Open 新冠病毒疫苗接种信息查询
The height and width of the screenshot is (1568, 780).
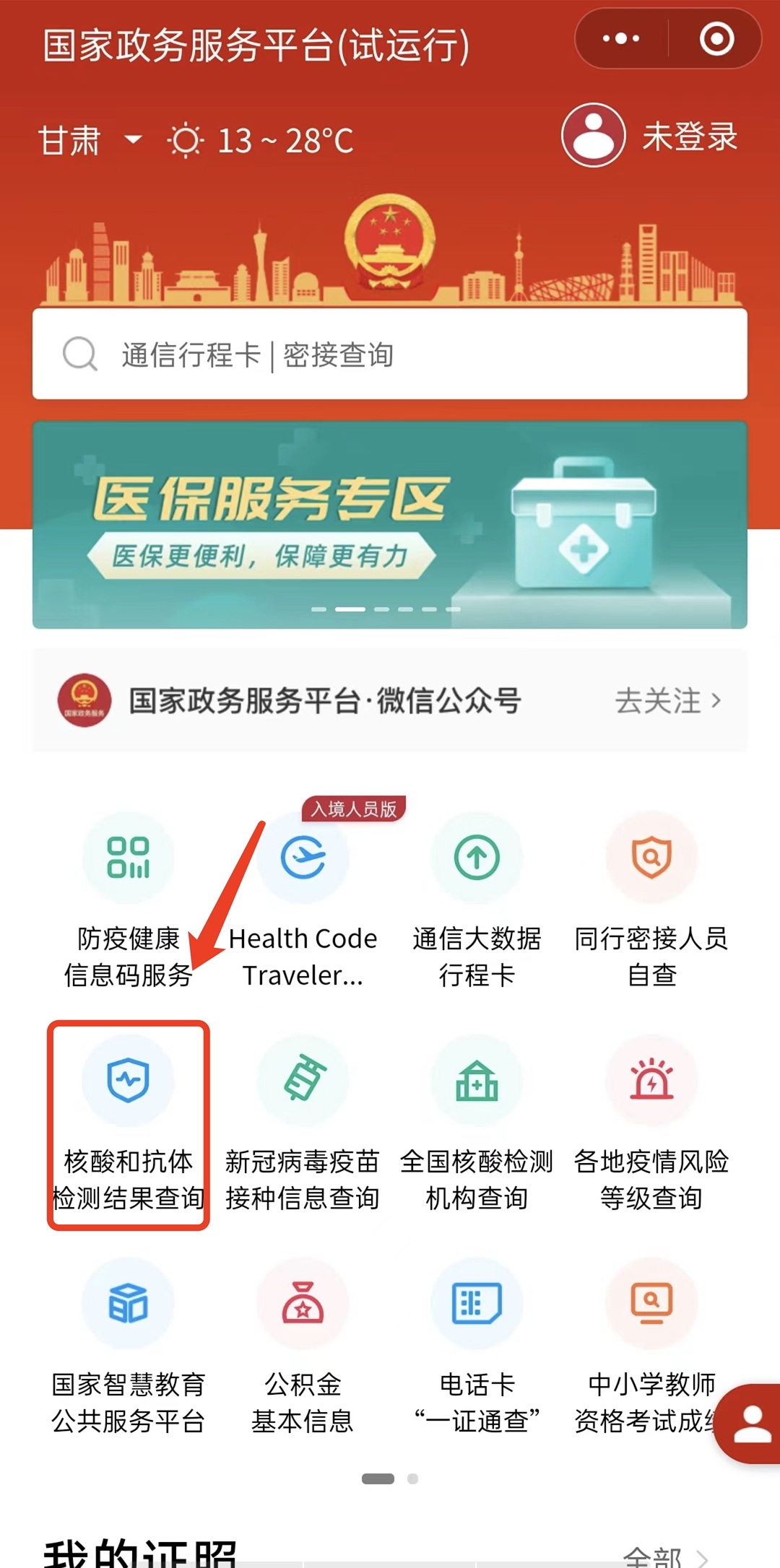pyautogui.click(x=303, y=1124)
